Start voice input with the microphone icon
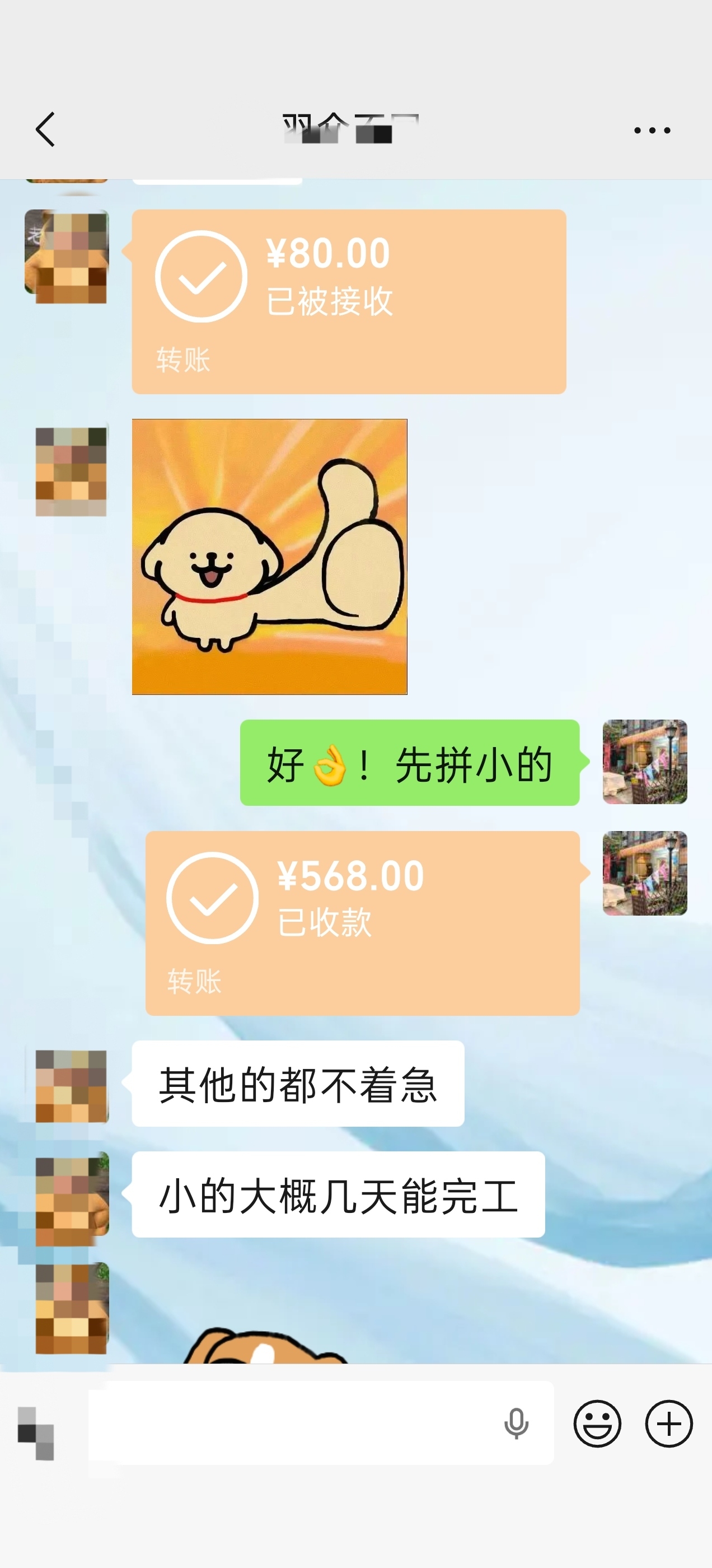 [x=516, y=1424]
